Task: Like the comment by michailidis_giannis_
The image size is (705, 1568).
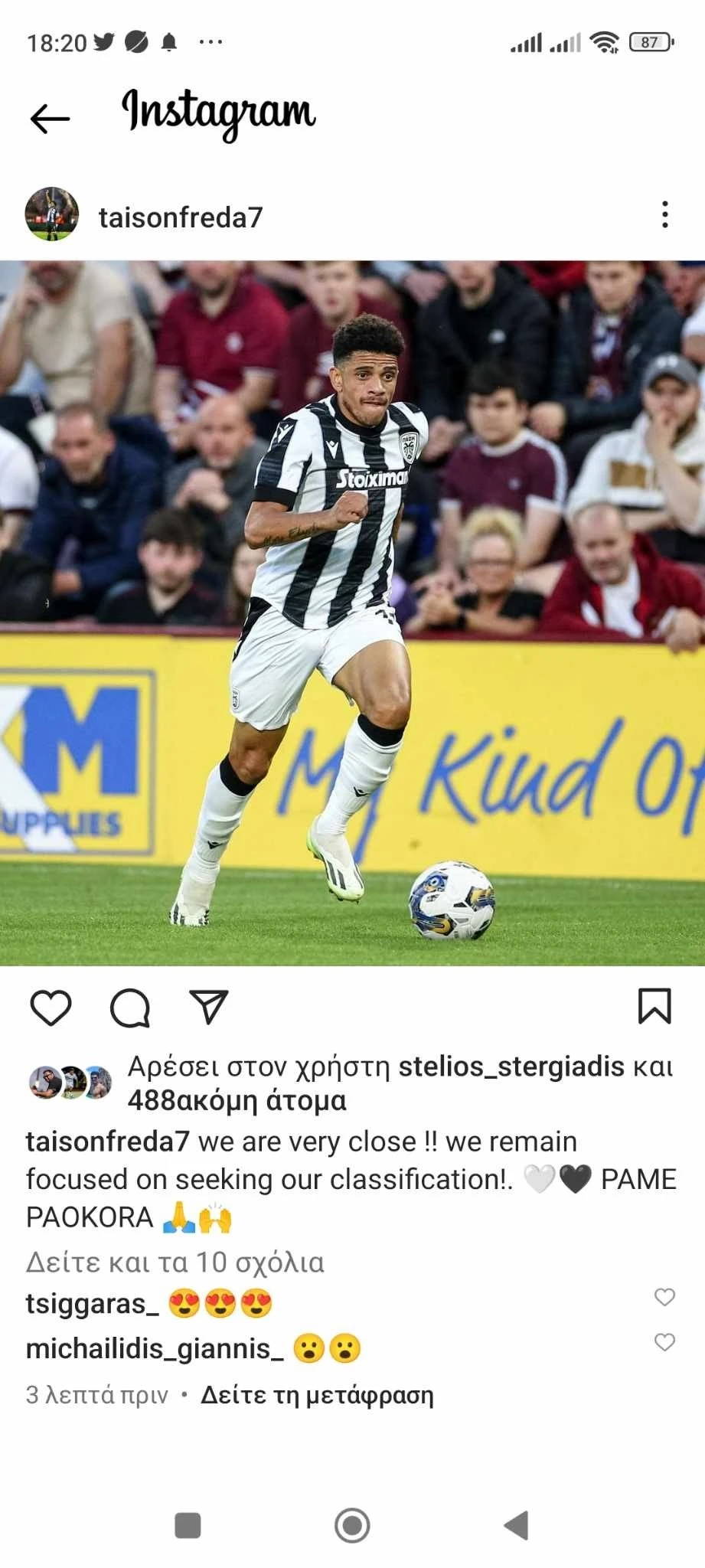Action: pos(664,1342)
